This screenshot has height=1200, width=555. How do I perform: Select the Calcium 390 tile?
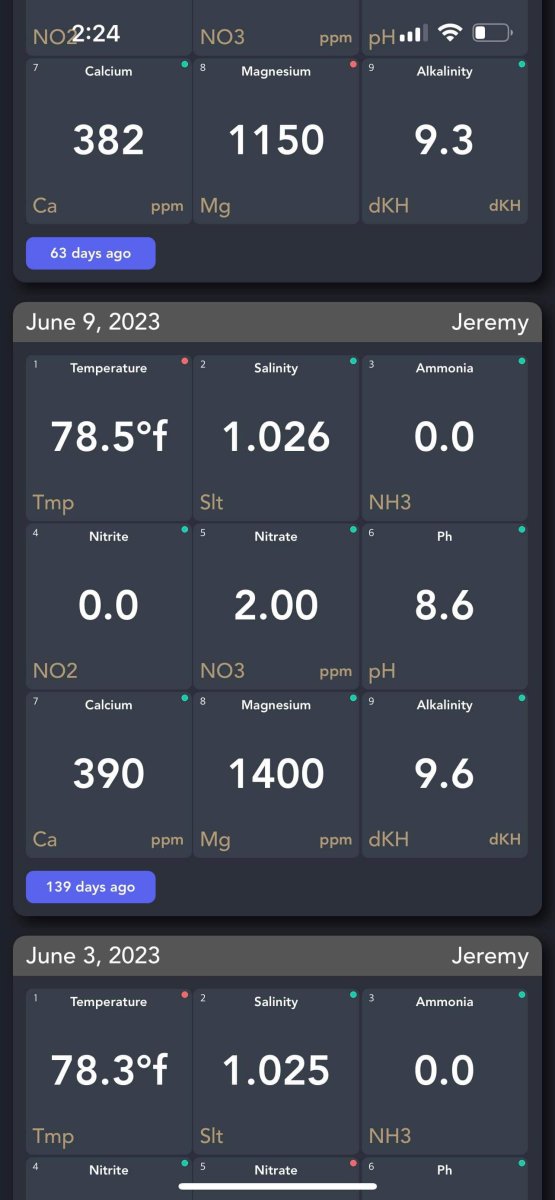point(108,774)
